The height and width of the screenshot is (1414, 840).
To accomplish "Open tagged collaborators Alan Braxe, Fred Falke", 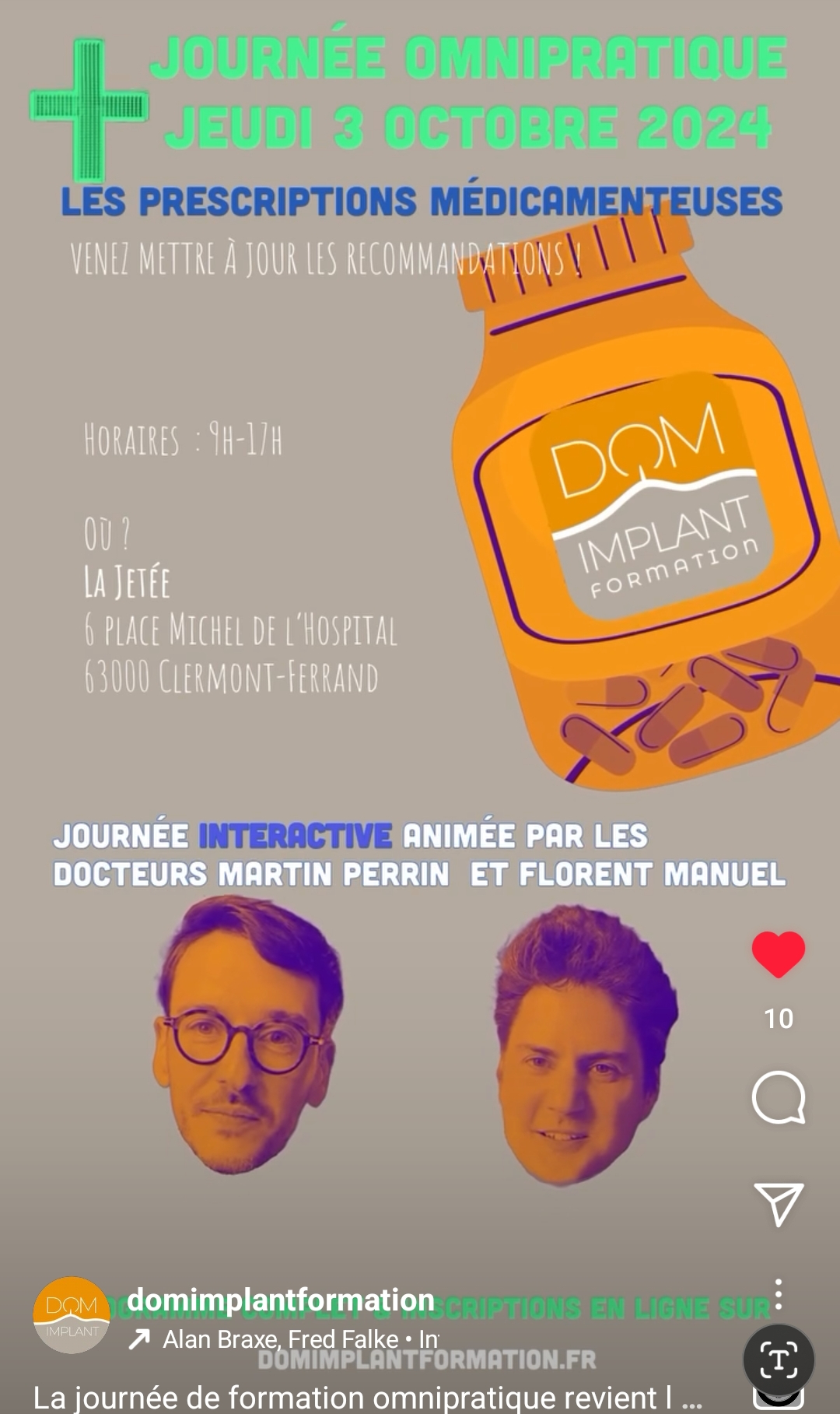I will click(280, 1339).
